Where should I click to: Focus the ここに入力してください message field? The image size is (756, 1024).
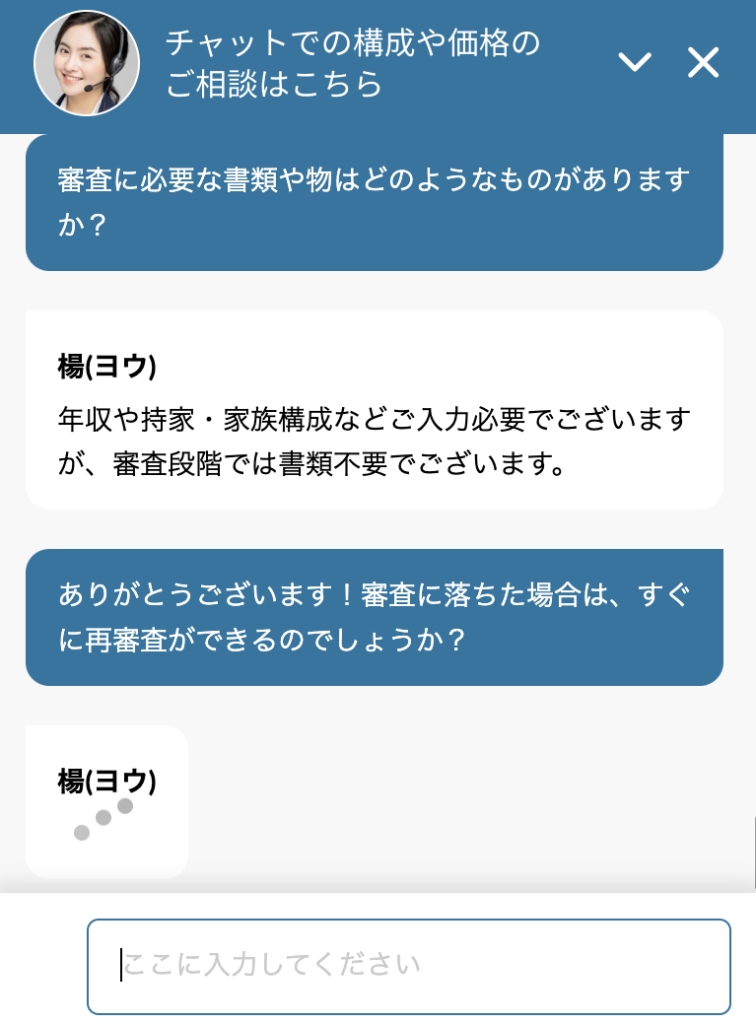pos(408,965)
